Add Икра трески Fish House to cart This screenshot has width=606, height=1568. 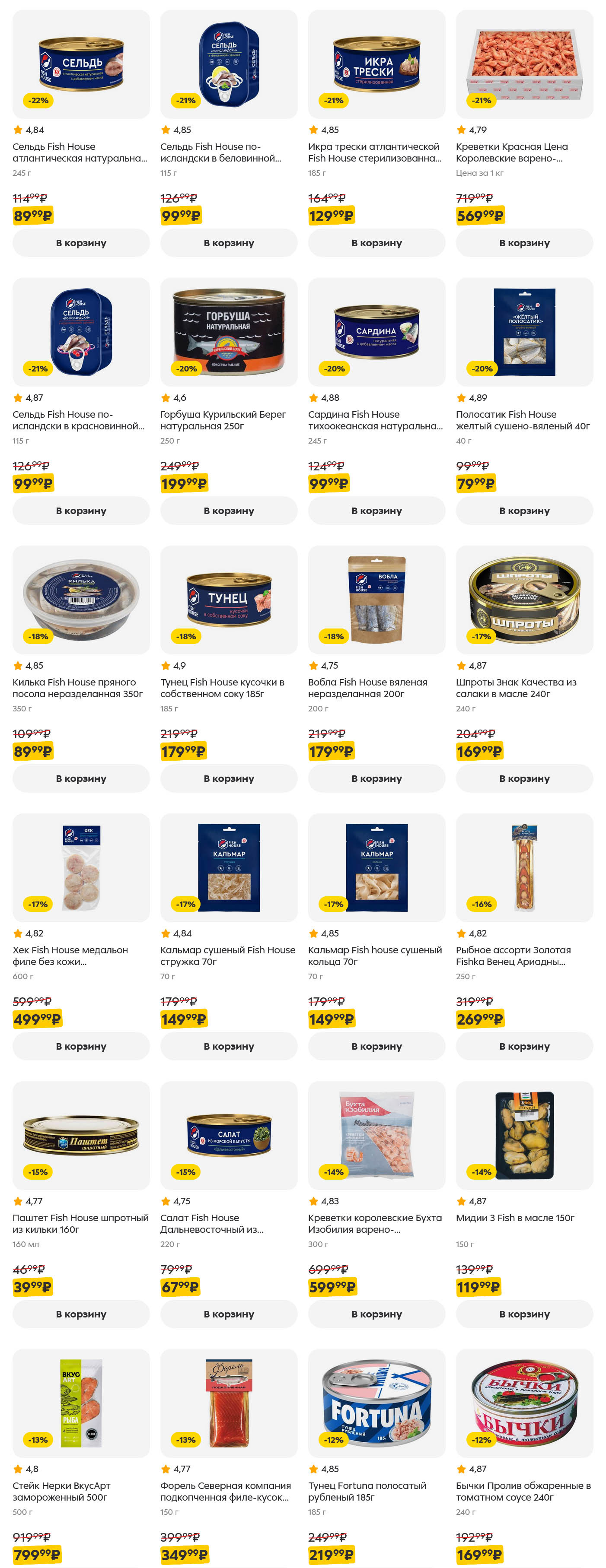pyautogui.click(x=376, y=243)
